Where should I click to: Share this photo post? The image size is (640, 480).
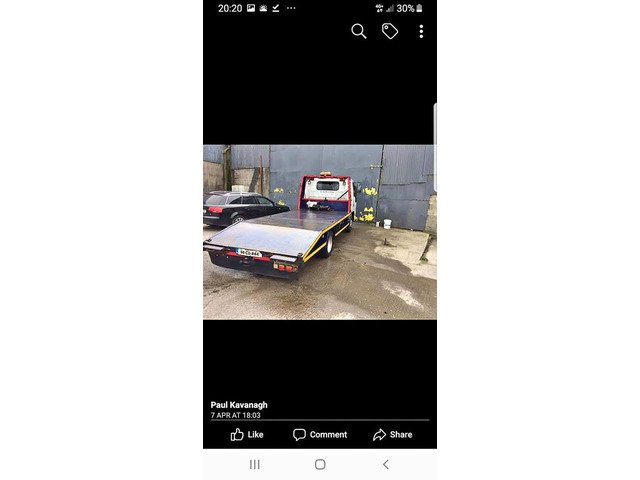[392, 435]
